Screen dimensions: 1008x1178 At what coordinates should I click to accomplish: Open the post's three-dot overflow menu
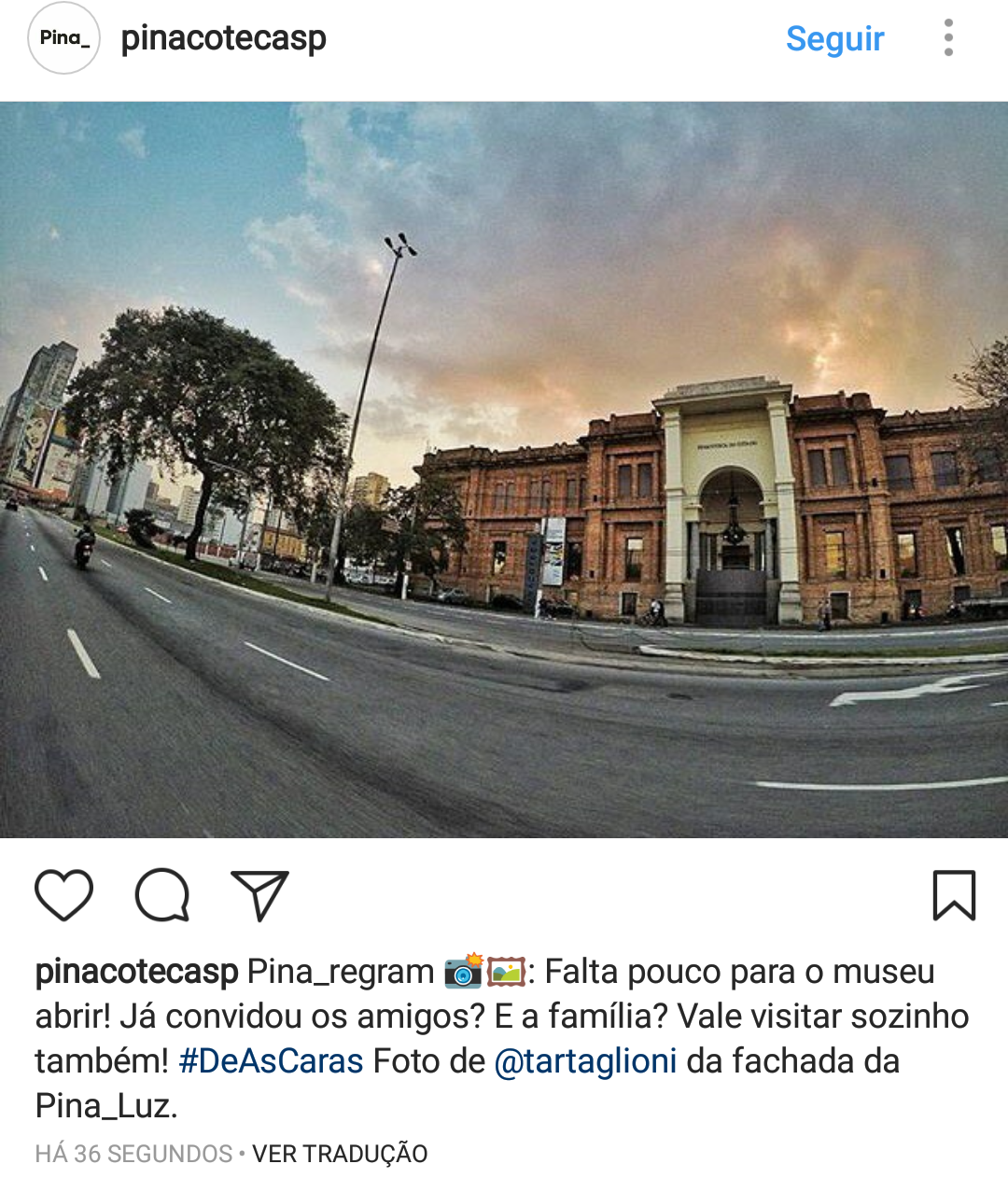tap(948, 38)
